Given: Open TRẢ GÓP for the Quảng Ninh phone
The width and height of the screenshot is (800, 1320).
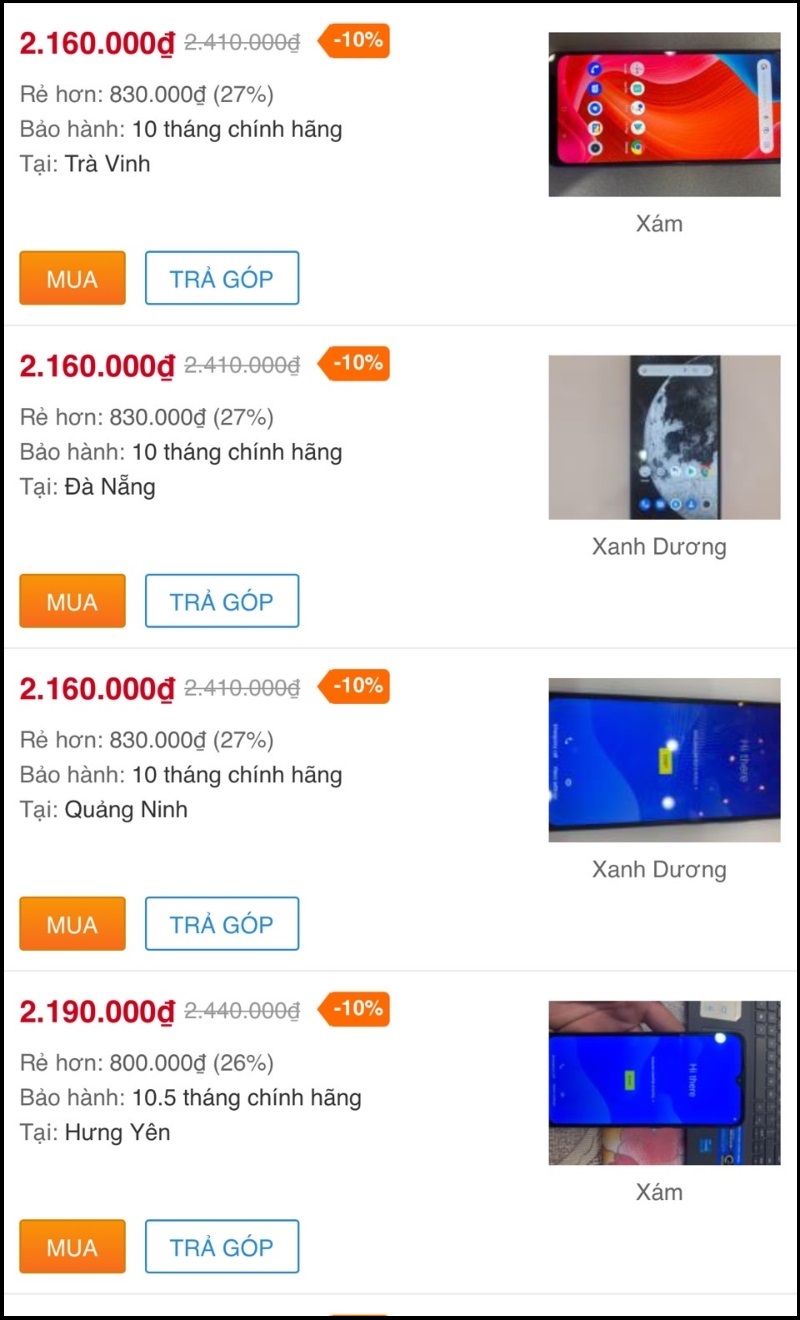Looking at the screenshot, I should click(221, 923).
